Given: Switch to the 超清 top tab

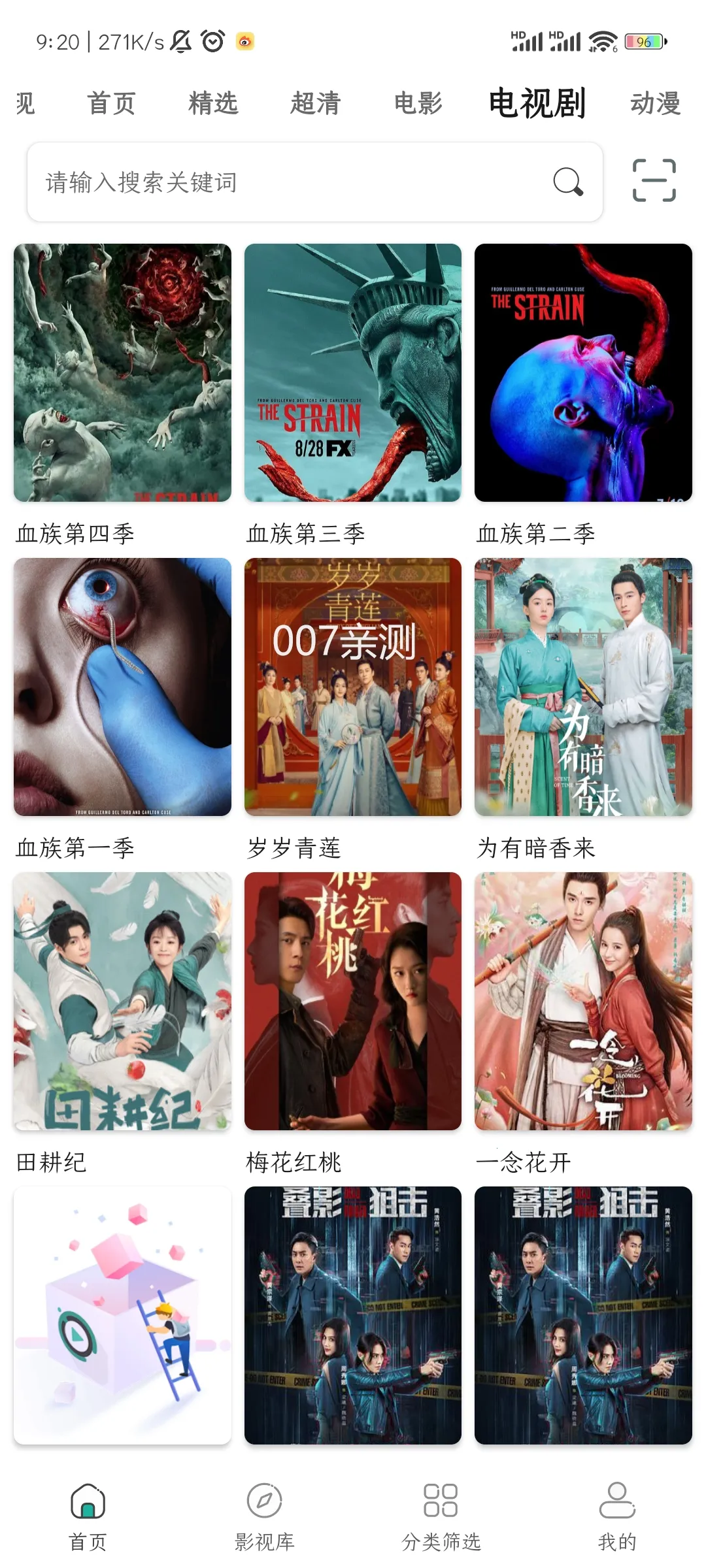Looking at the screenshot, I should [315, 103].
